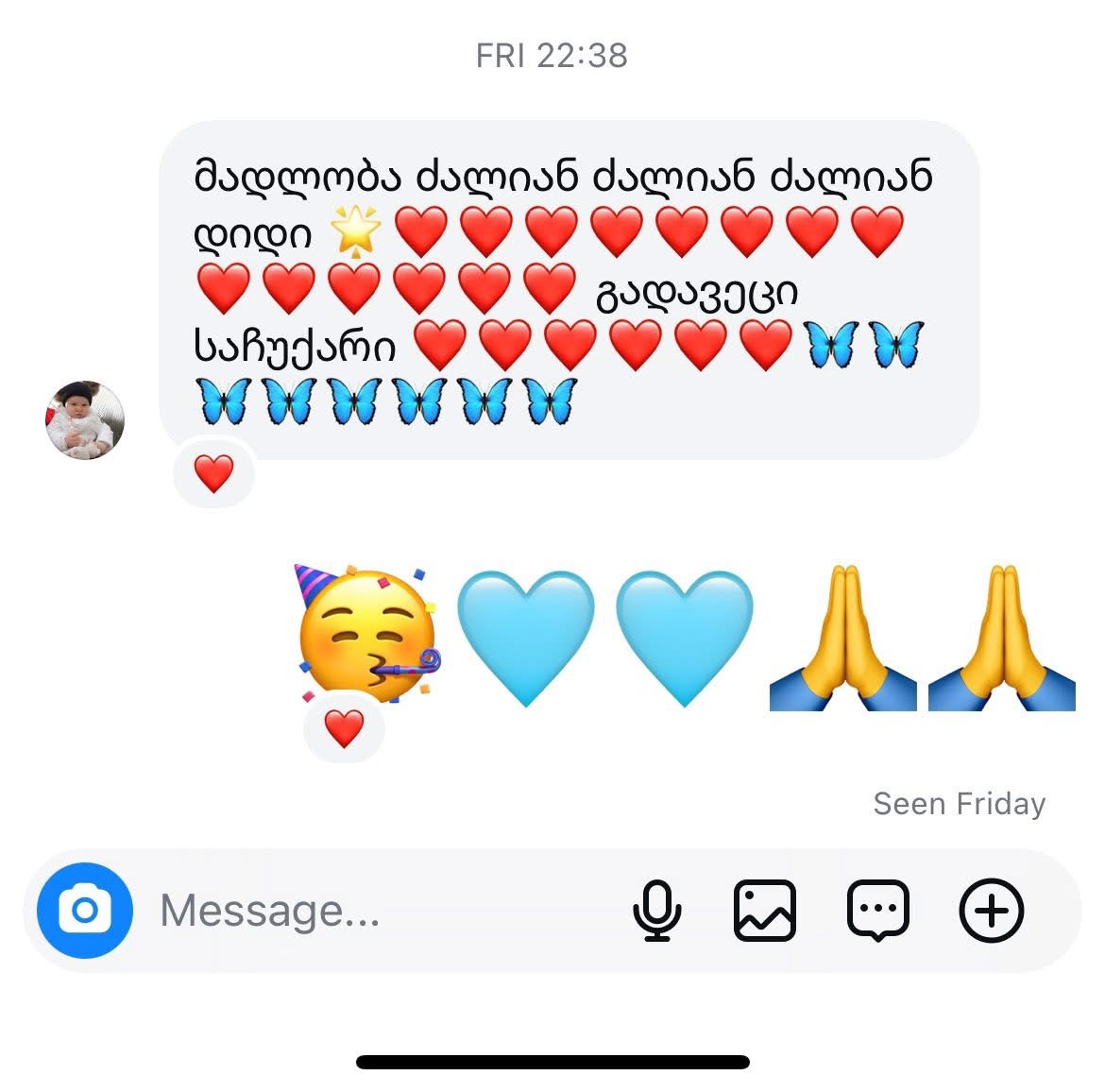
Task: Open the camera from the message bar
Action: 85,911
